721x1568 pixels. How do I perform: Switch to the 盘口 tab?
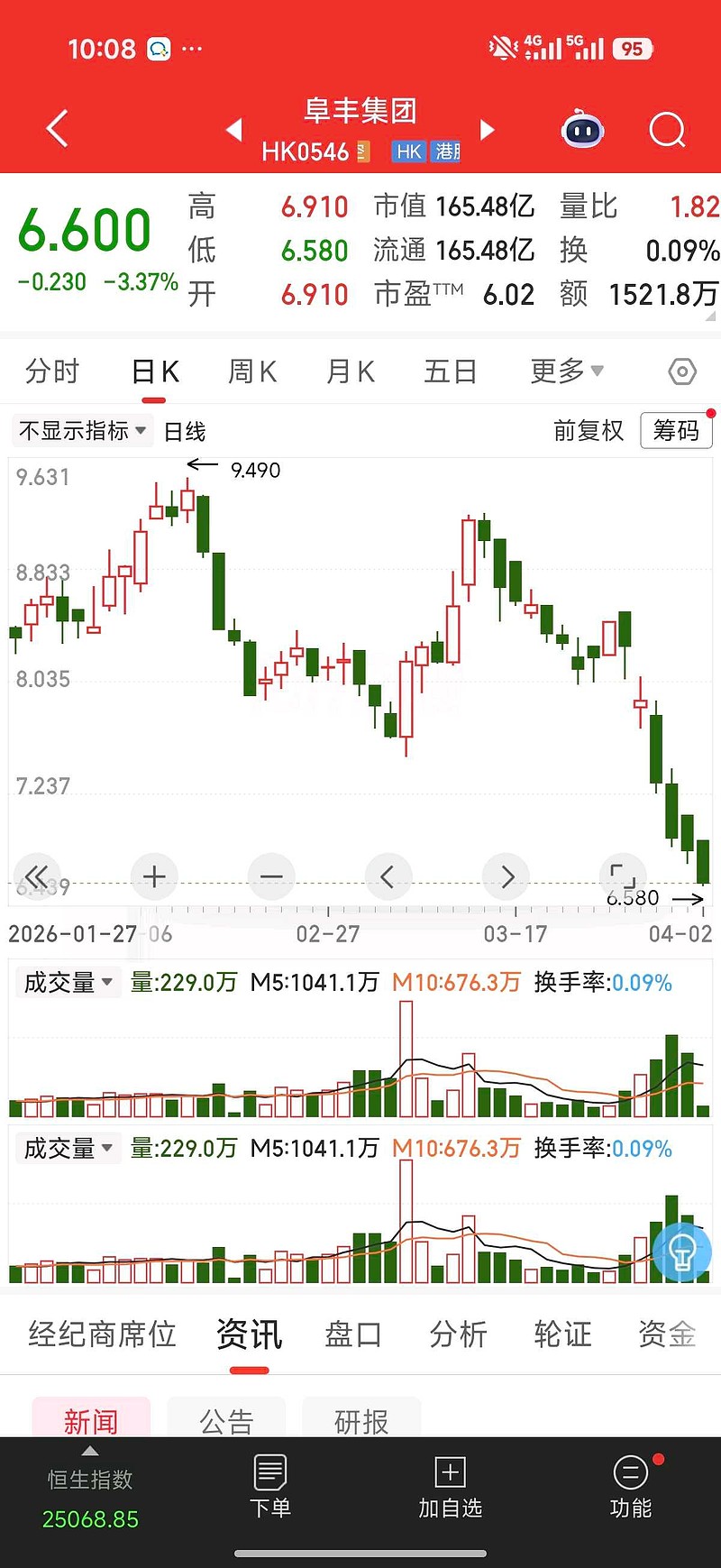pyautogui.click(x=353, y=1334)
